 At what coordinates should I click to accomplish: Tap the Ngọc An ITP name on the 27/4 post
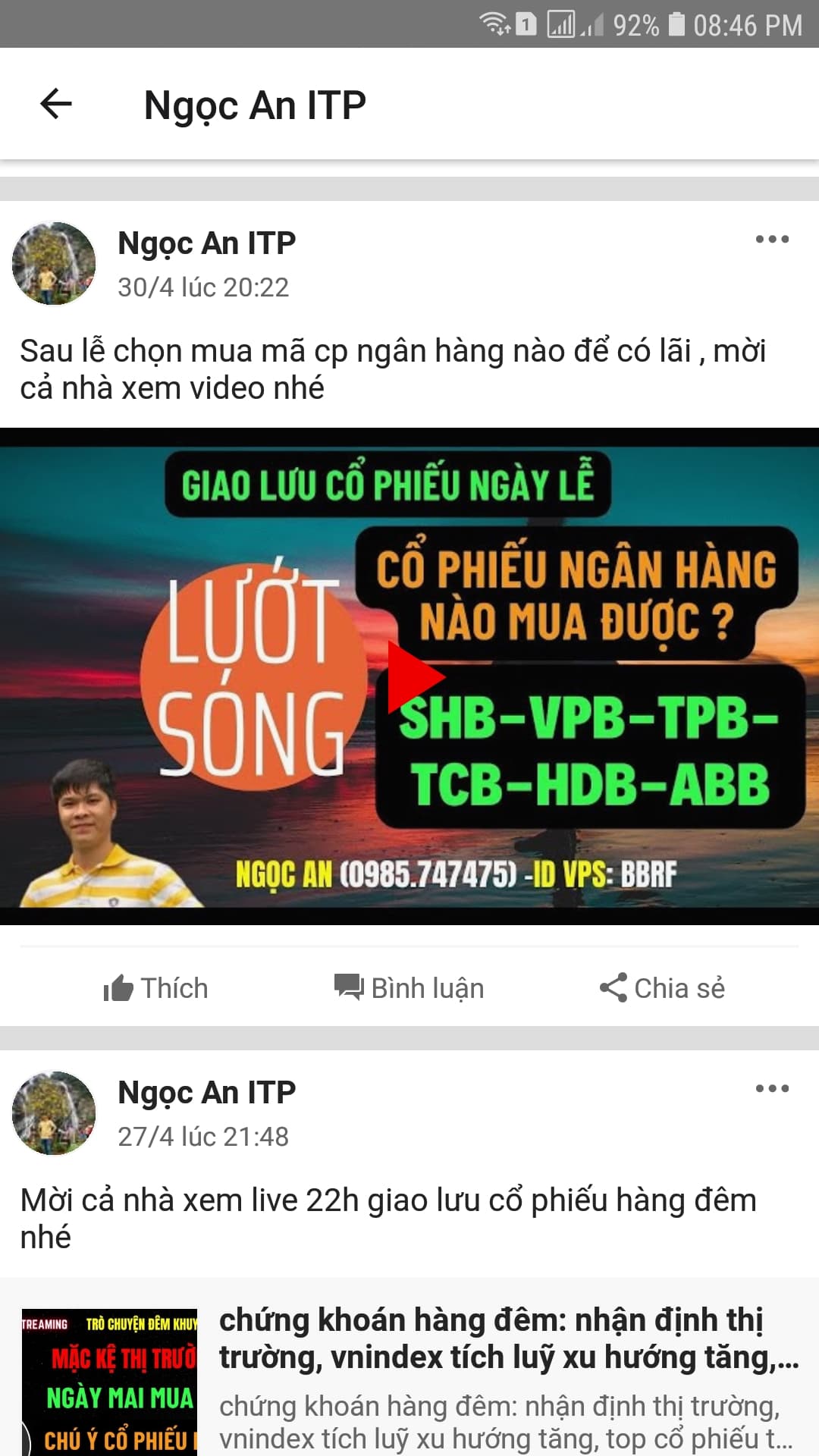tap(206, 1093)
